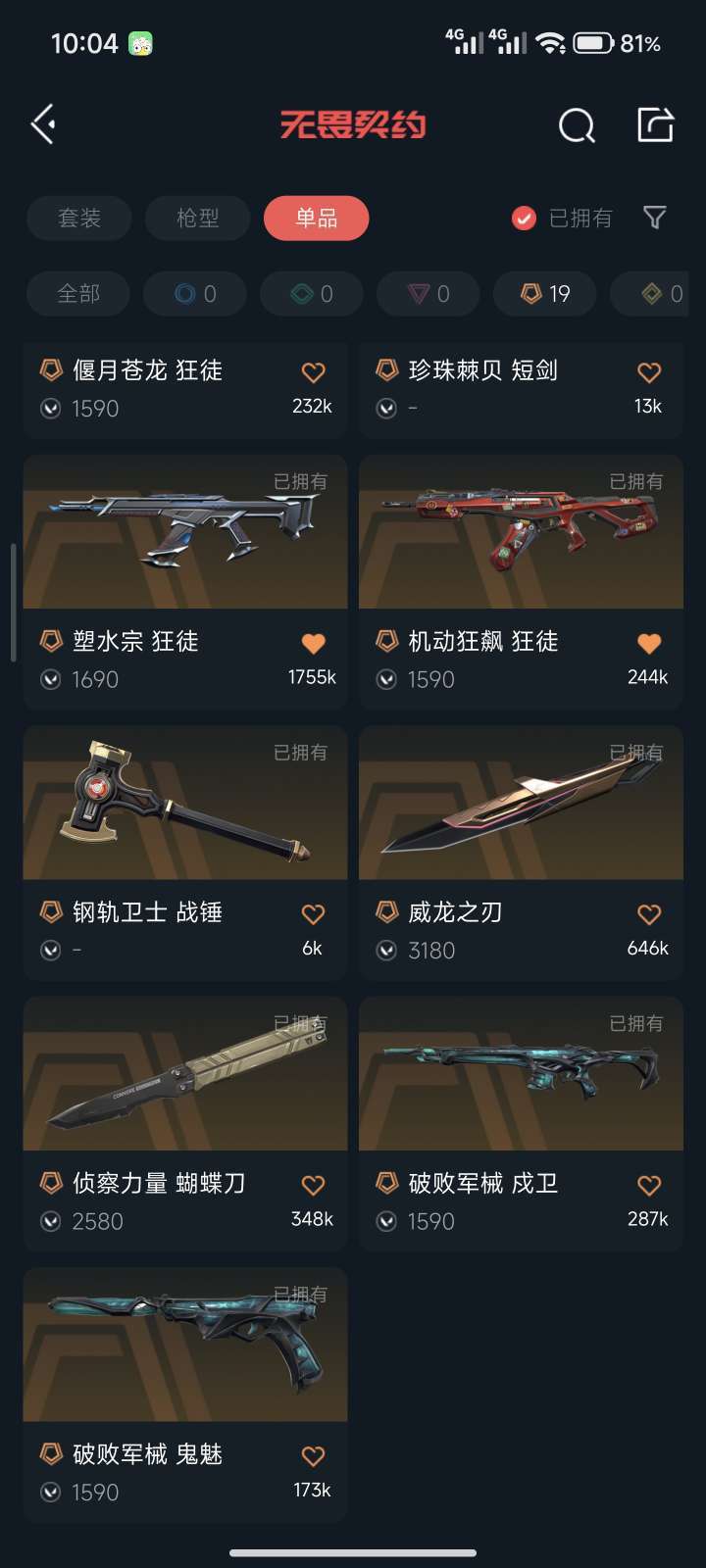Favorite the 威龙之刃 skin

pos(649,914)
